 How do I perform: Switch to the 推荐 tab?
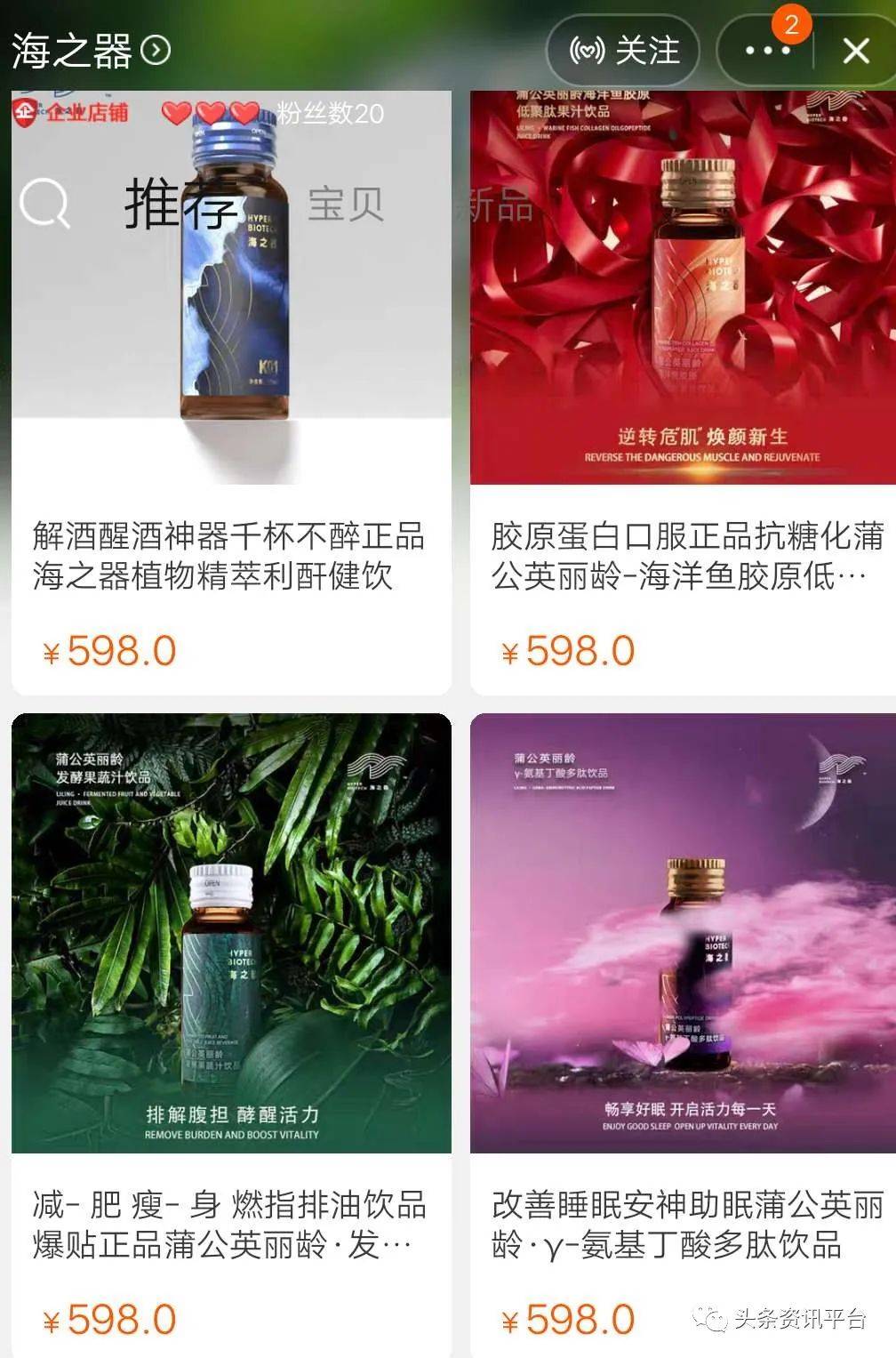(x=181, y=204)
